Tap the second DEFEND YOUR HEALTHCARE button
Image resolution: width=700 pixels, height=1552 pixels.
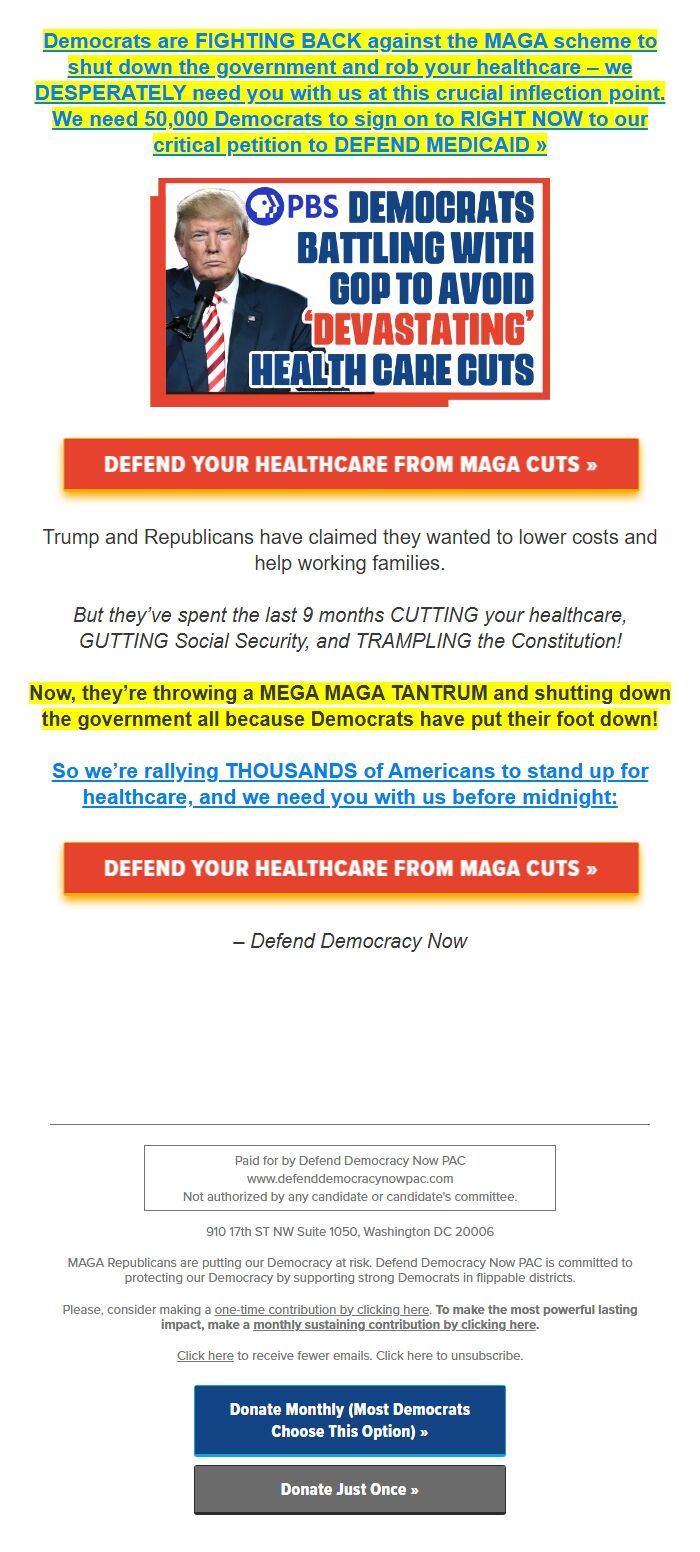tap(351, 868)
